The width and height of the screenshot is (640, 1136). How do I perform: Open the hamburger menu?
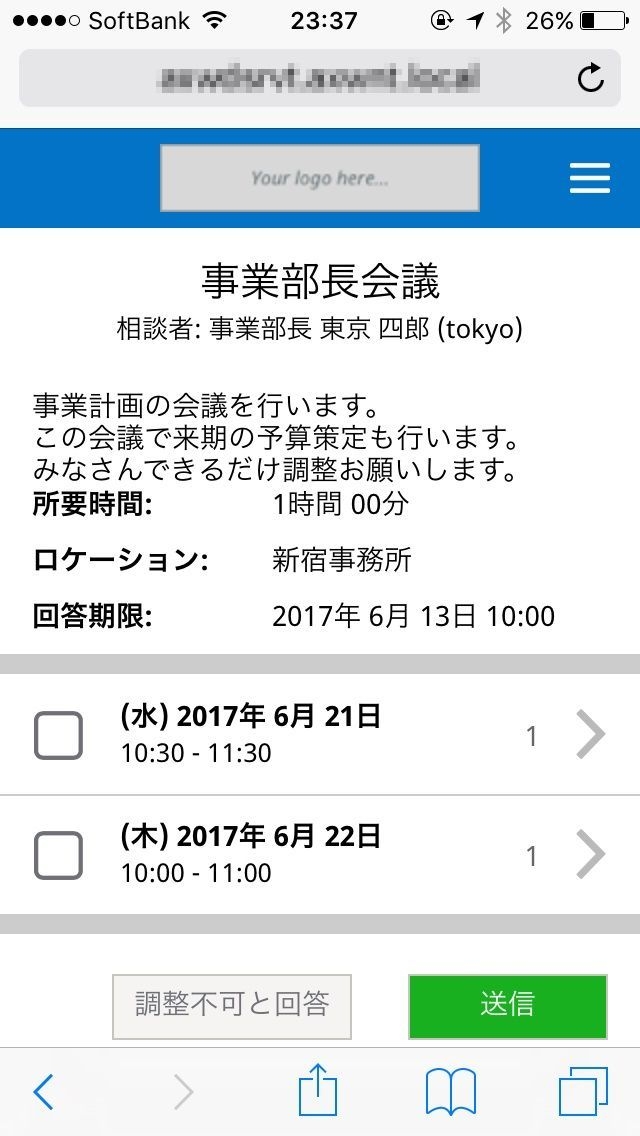[x=589, y=178]
